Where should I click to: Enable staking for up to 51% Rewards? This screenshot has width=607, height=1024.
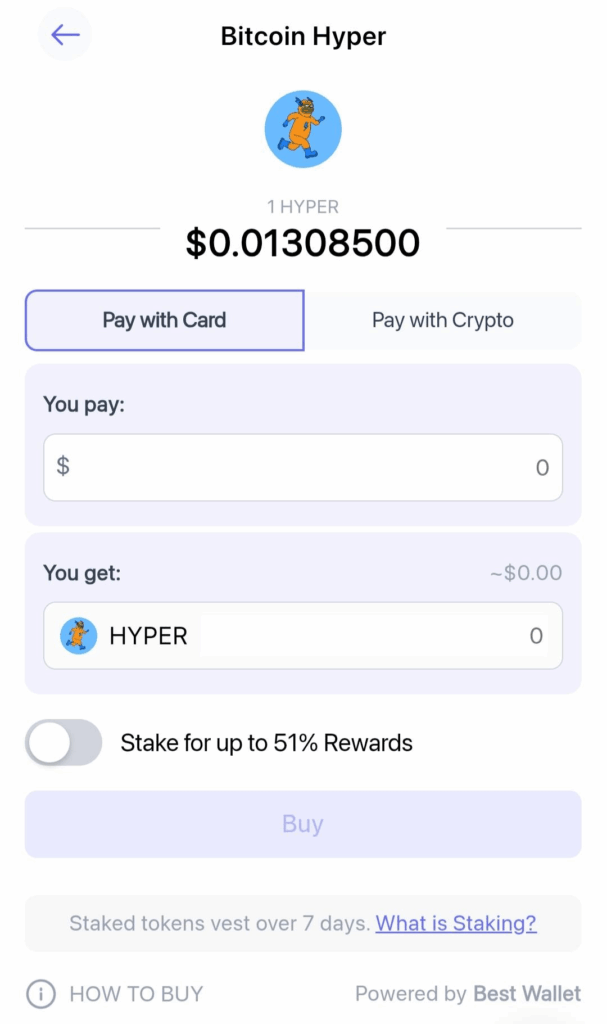[64, 743]
